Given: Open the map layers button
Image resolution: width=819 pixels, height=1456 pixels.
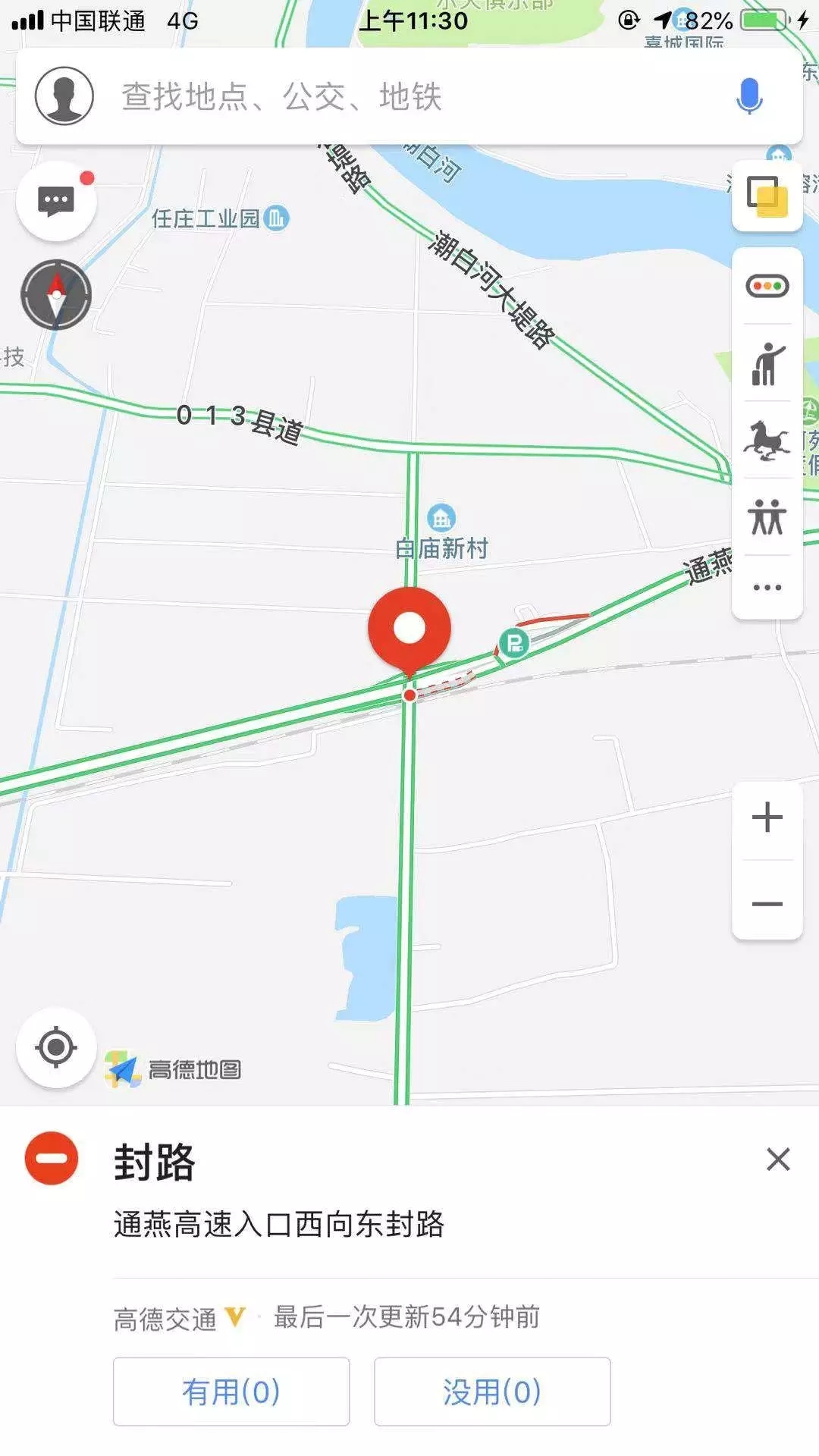Looking at the screenshot, I should click(767, 196).
